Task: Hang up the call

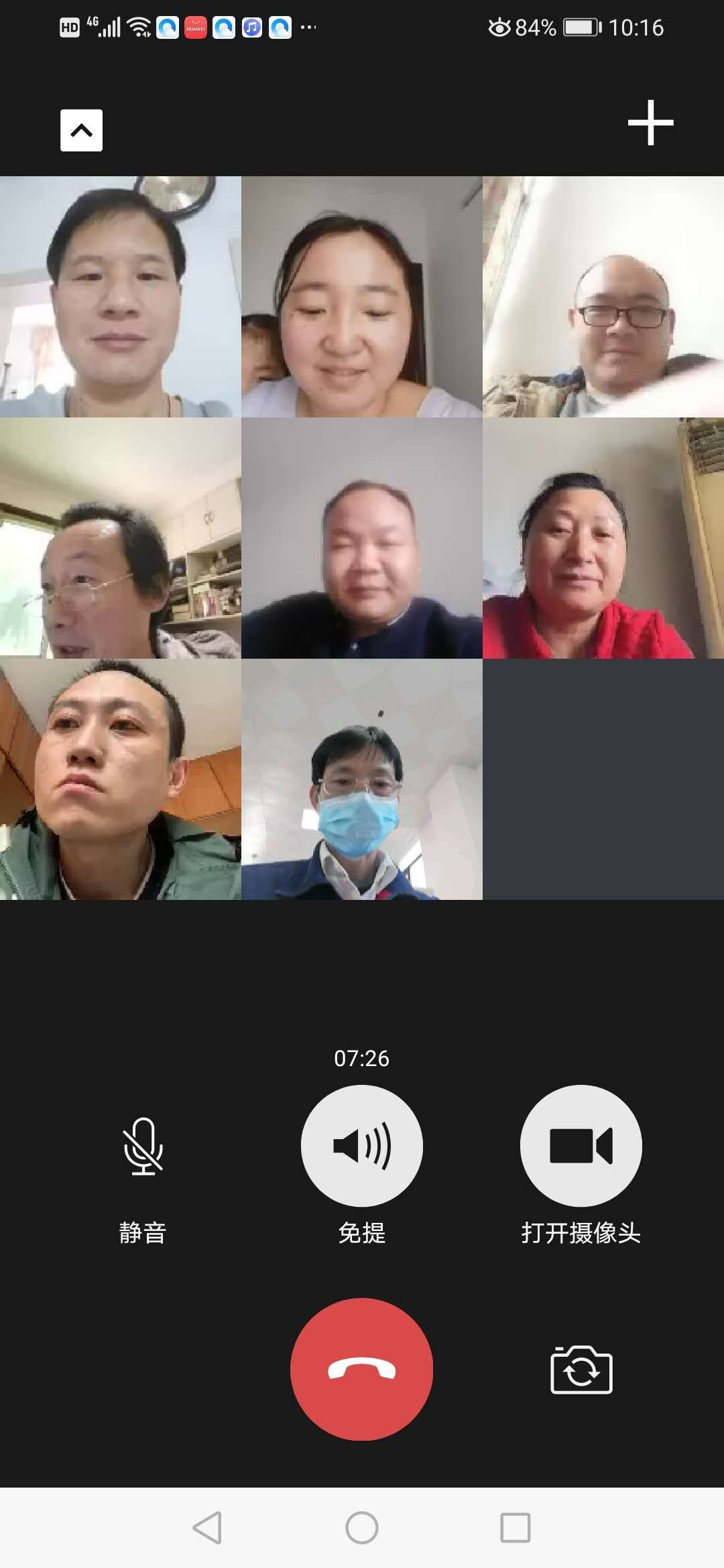Action: tap(361, 1369)
